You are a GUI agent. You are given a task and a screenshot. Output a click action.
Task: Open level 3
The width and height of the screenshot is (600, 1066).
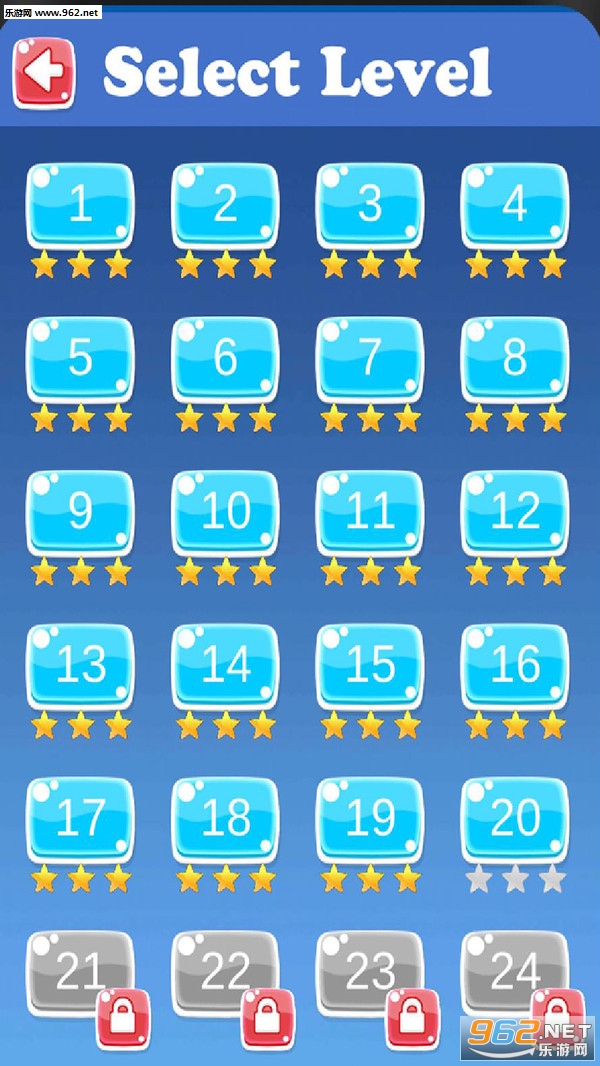(370, 205)
